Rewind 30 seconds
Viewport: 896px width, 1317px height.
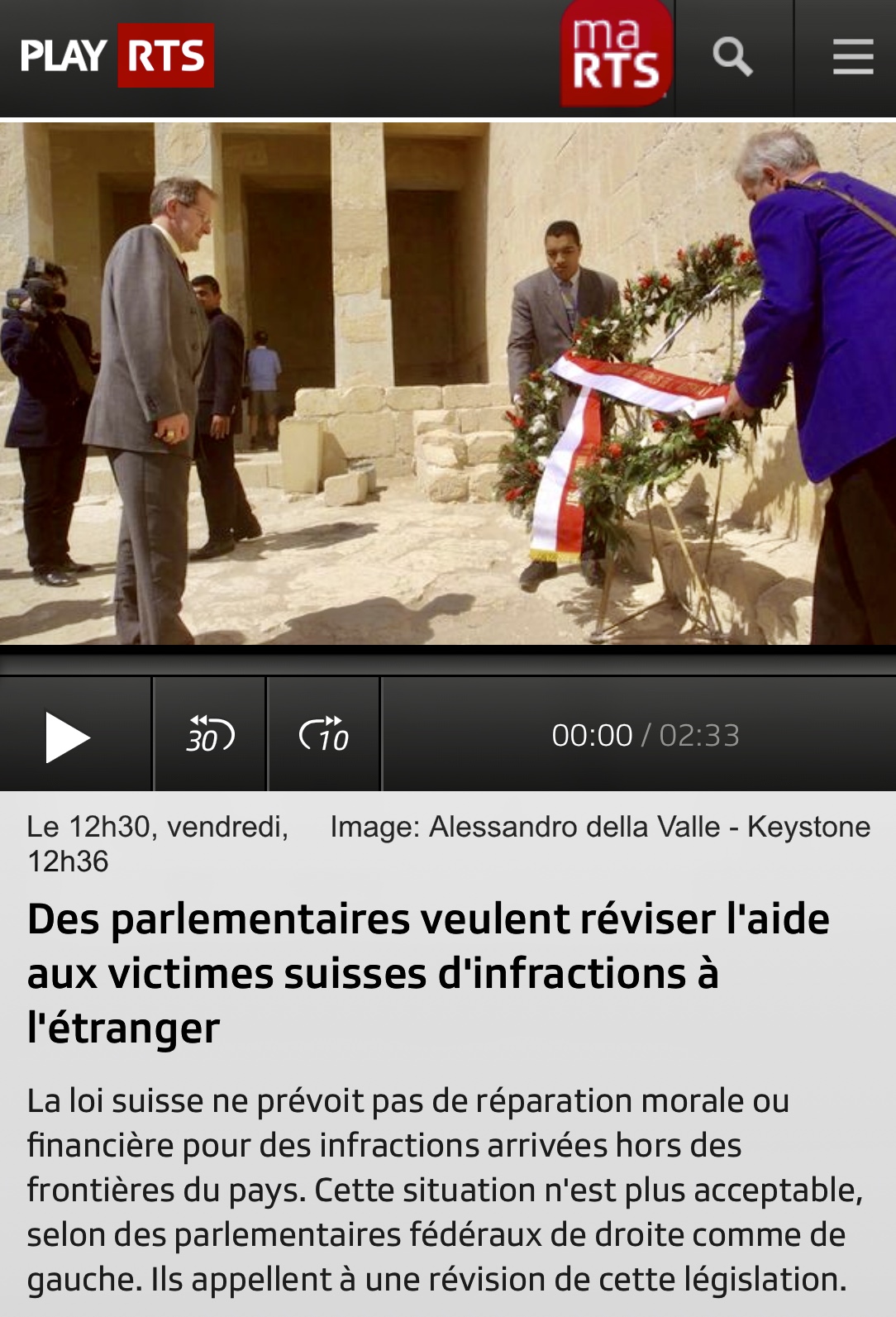pos(210,735)
